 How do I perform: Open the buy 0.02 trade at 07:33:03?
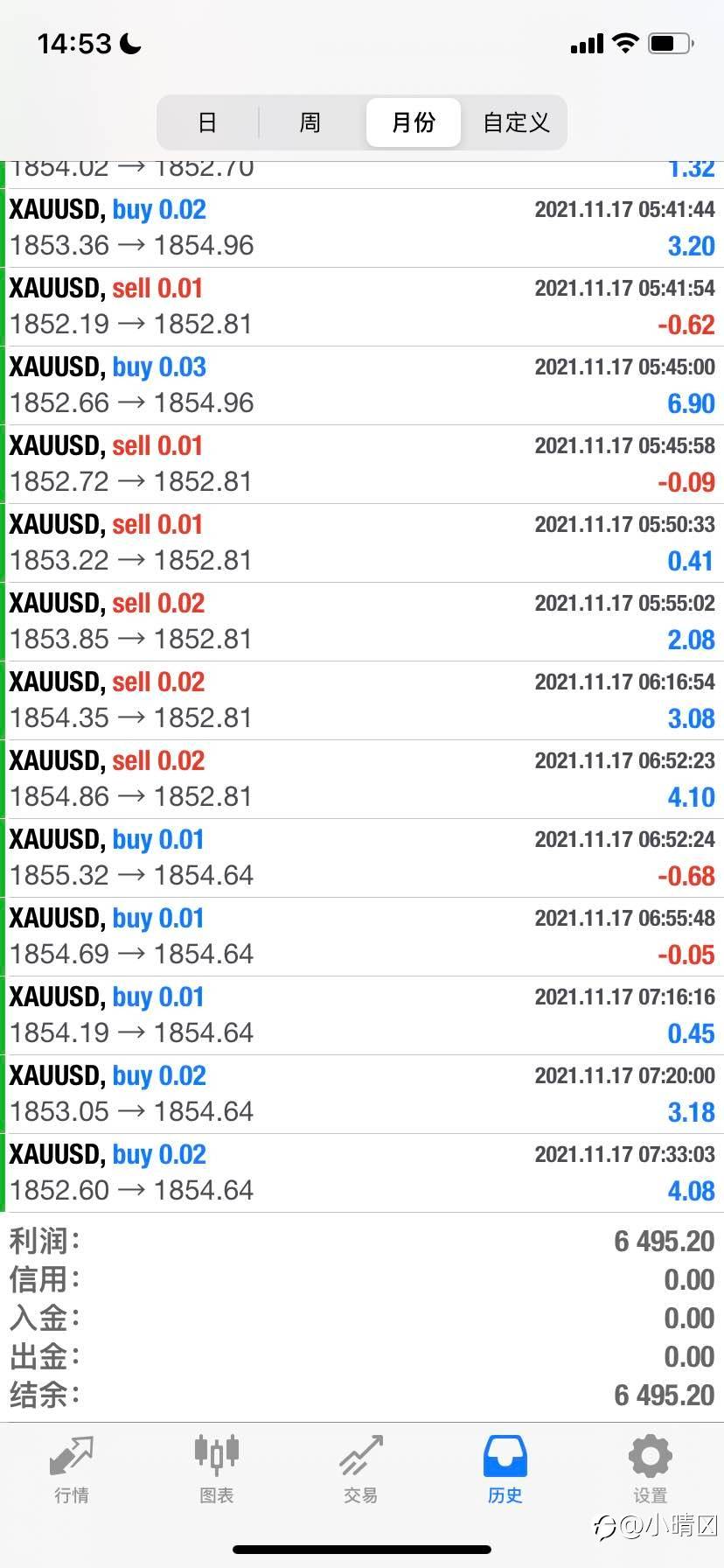pos(362,1173)
